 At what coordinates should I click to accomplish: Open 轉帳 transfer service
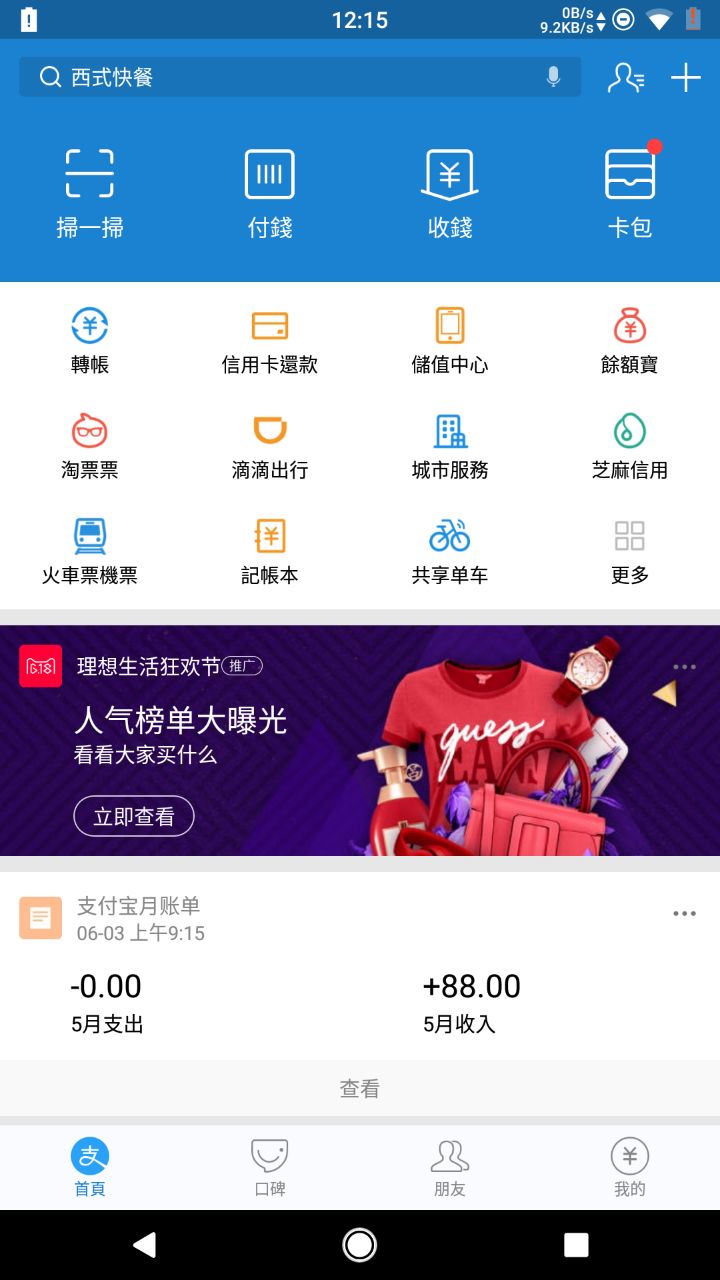(90, 341)
